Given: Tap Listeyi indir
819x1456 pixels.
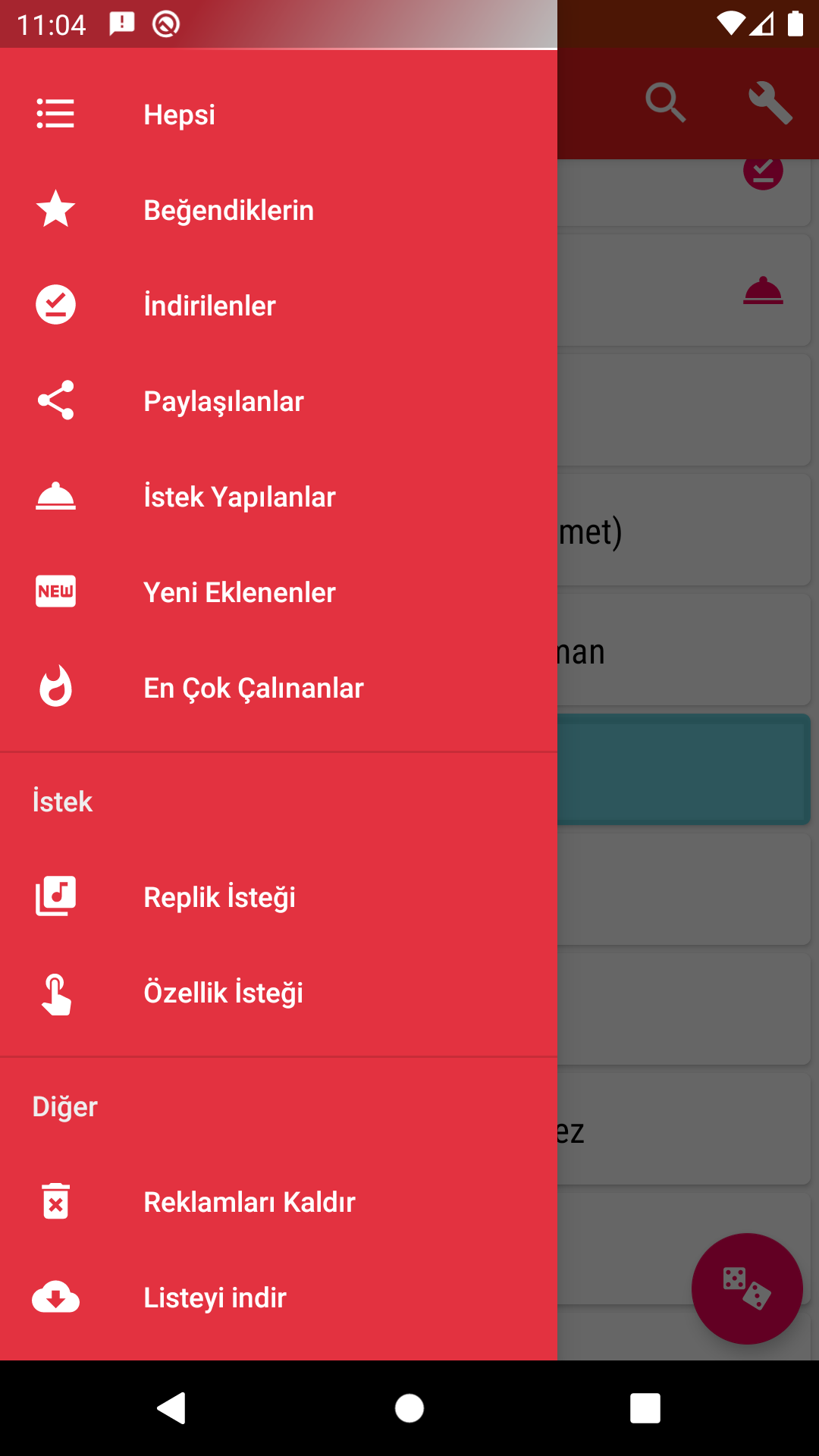Looking at the screenshot, I should pos(278,1298).
